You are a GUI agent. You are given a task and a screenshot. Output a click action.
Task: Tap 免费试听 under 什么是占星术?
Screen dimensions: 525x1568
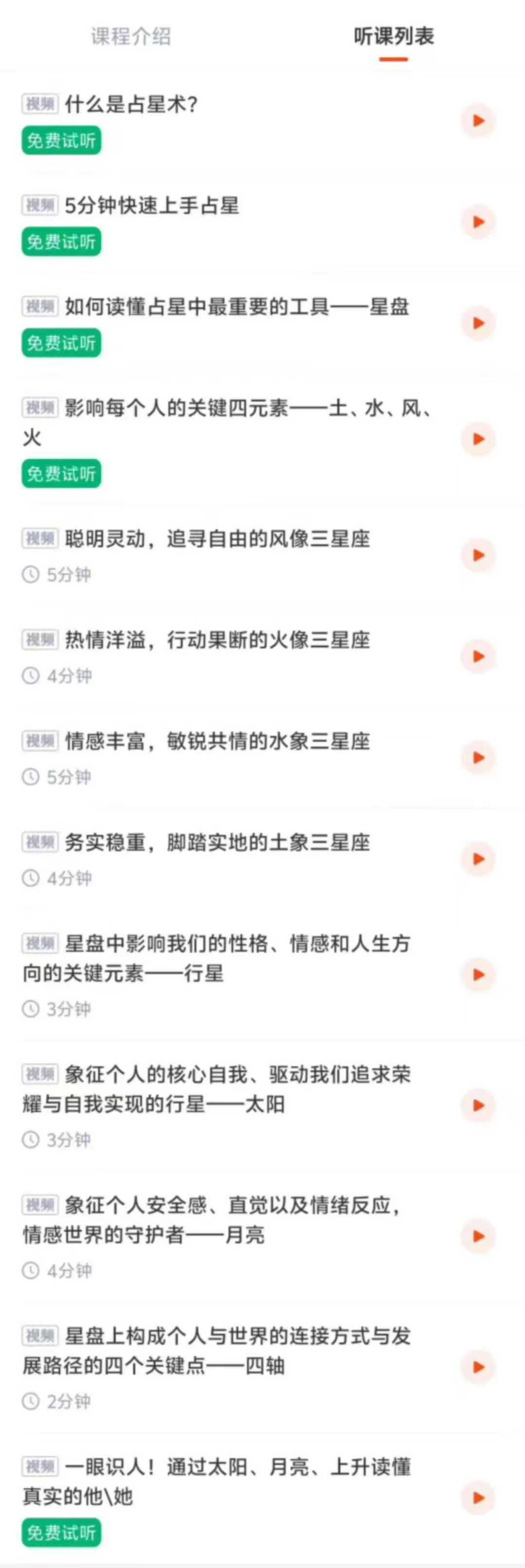click(61, 141)
